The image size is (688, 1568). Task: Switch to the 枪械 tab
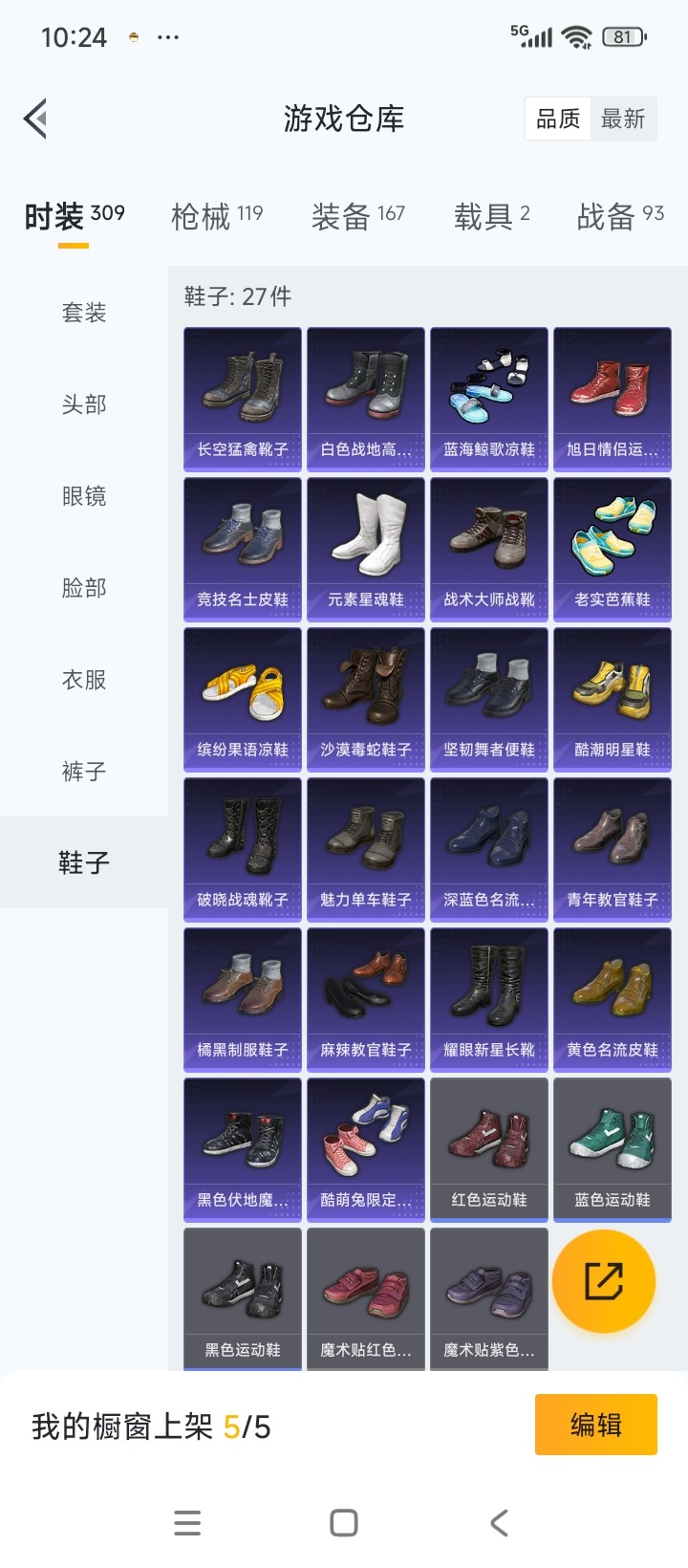point(217,217)
